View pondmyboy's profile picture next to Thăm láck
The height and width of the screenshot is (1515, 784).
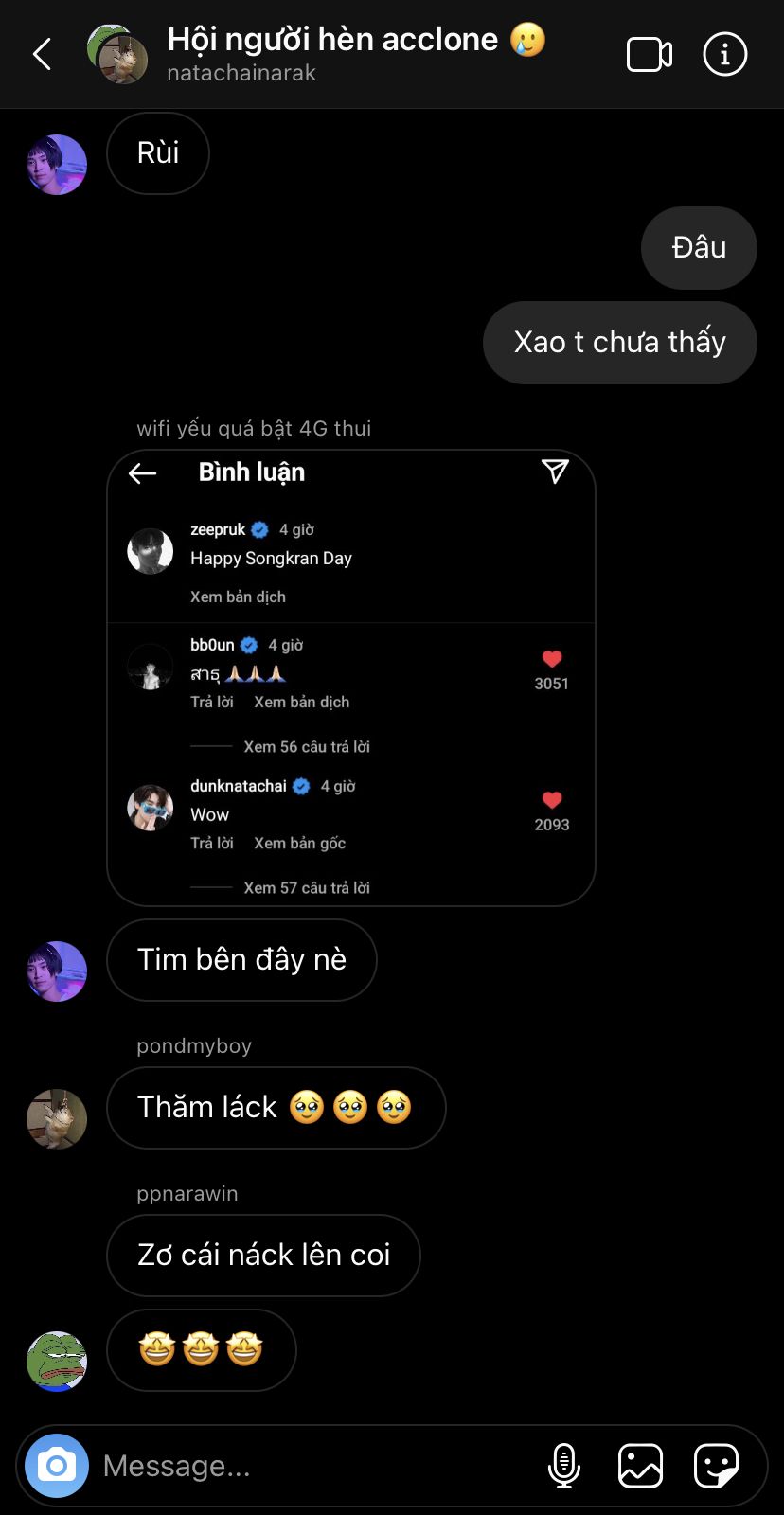(x=57, y=1118)
